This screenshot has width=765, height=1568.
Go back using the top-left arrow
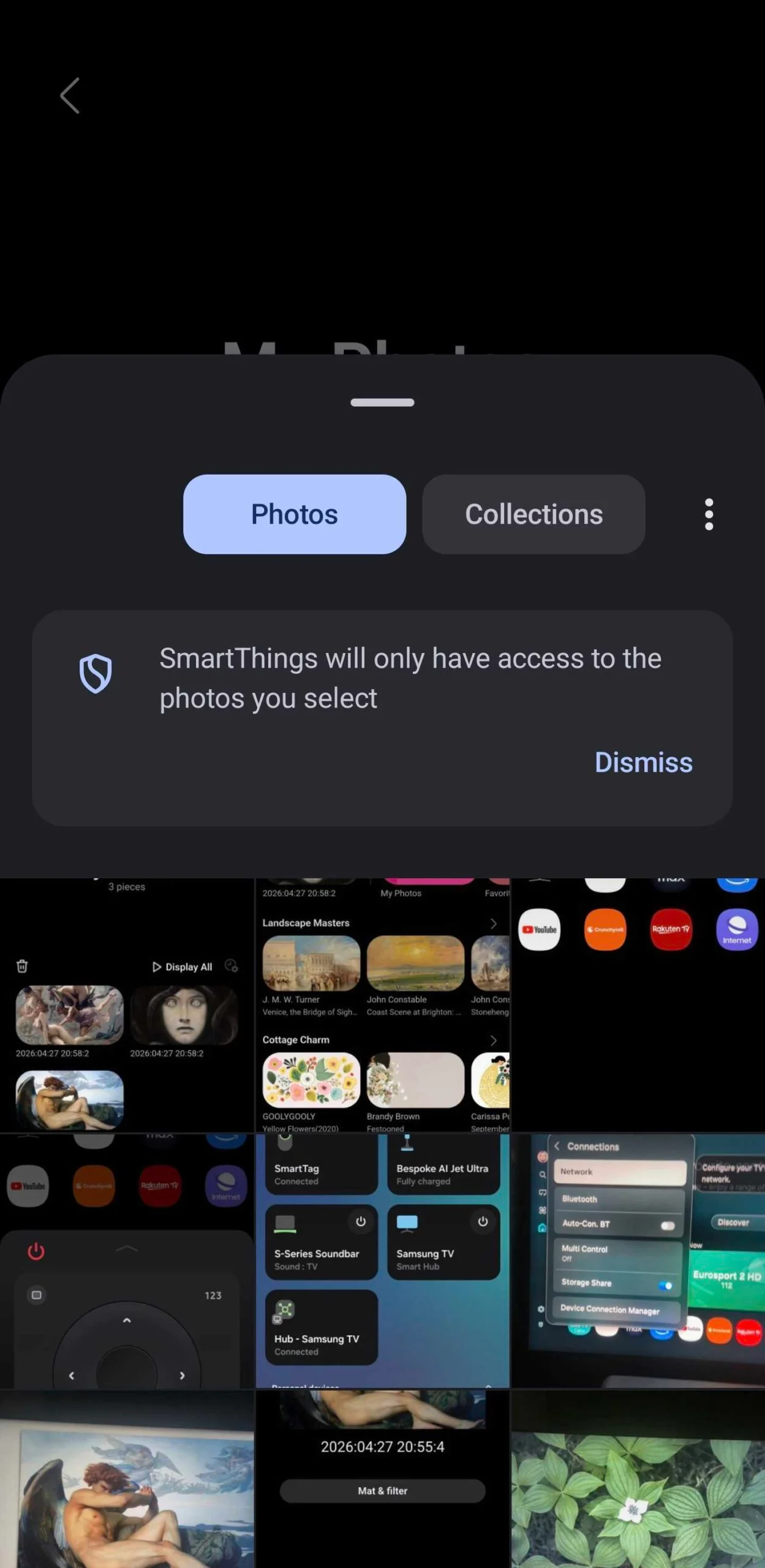click(70, 96)
